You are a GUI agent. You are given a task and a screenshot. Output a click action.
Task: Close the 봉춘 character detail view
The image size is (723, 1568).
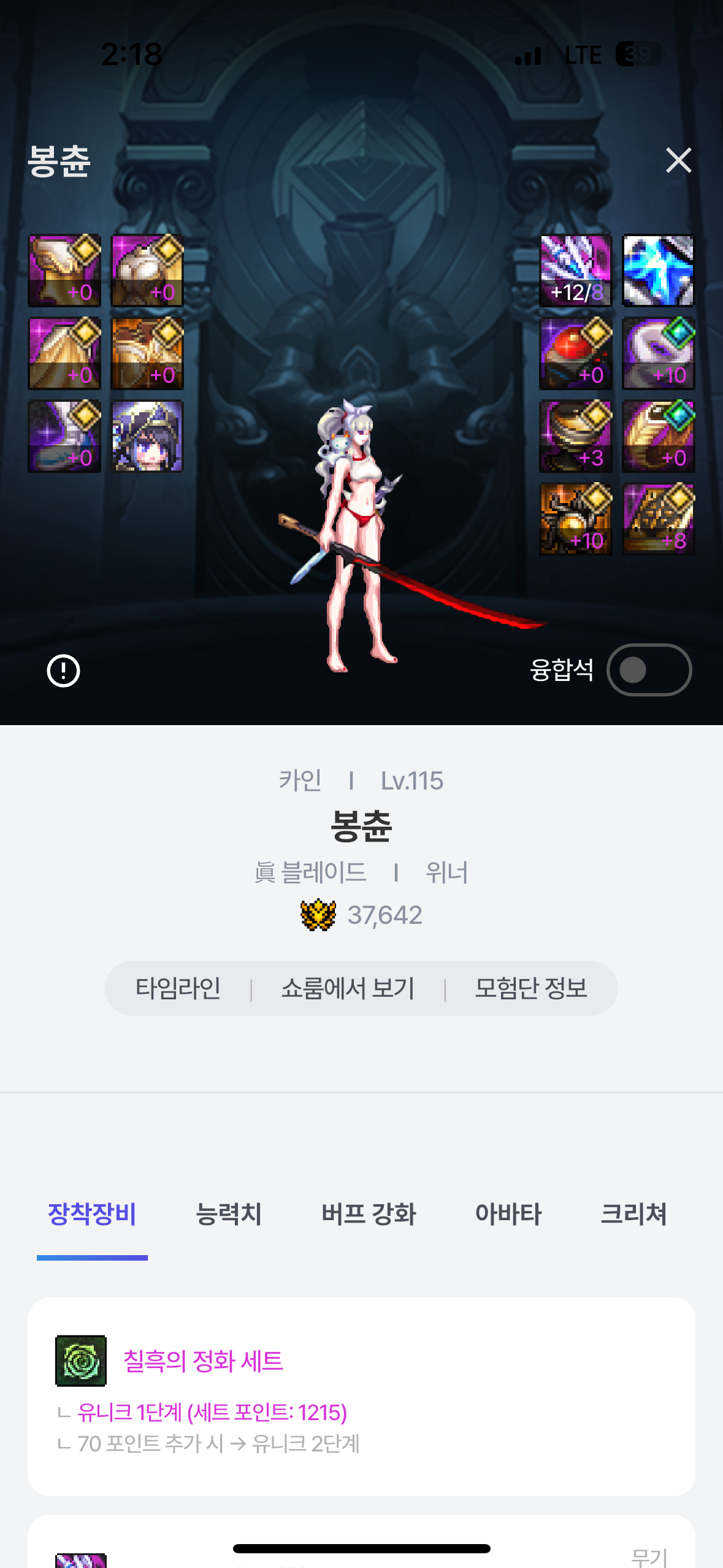click(x=678, y=161)
